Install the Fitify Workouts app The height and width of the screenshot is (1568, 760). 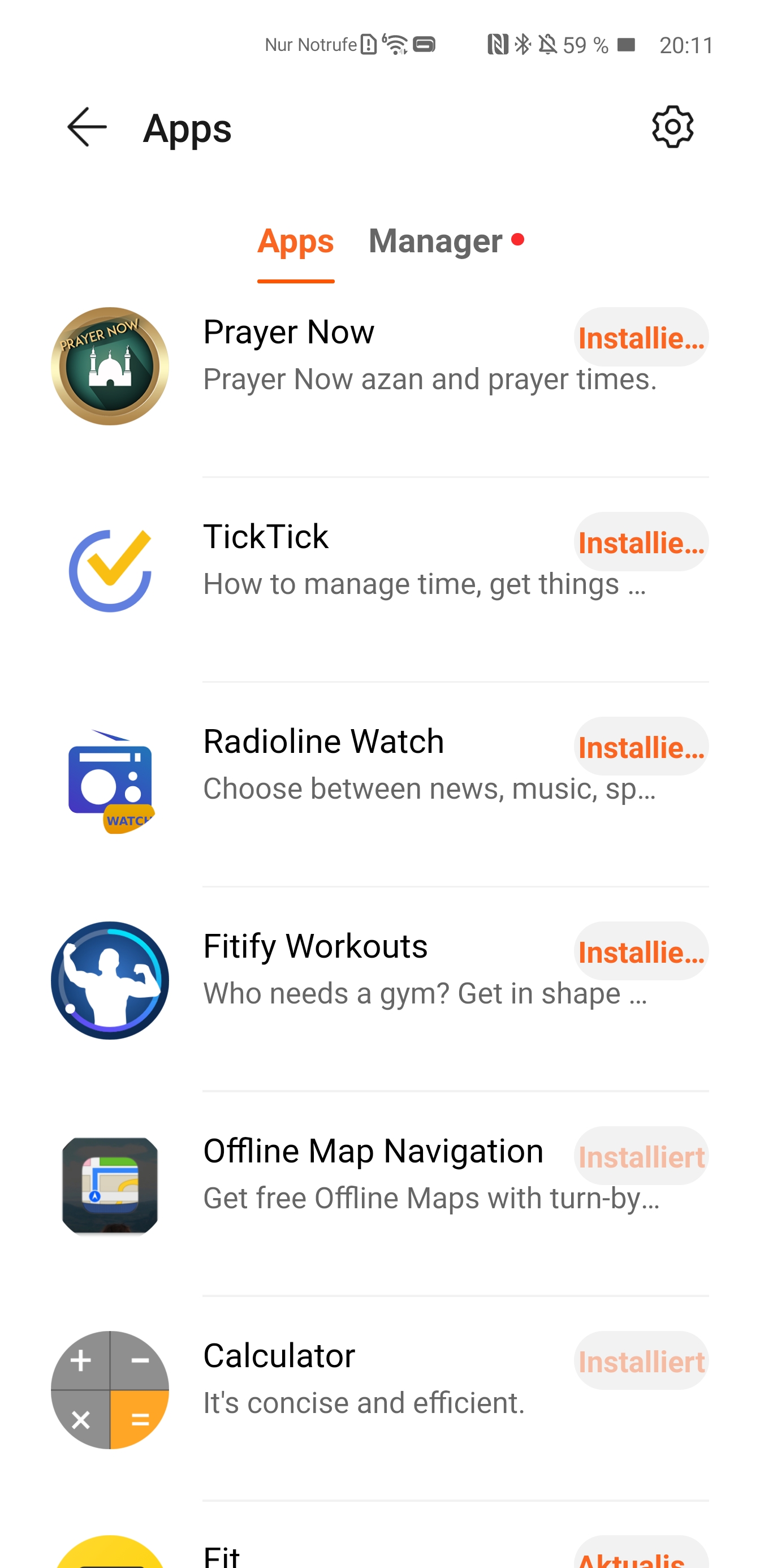click(641, 951)
